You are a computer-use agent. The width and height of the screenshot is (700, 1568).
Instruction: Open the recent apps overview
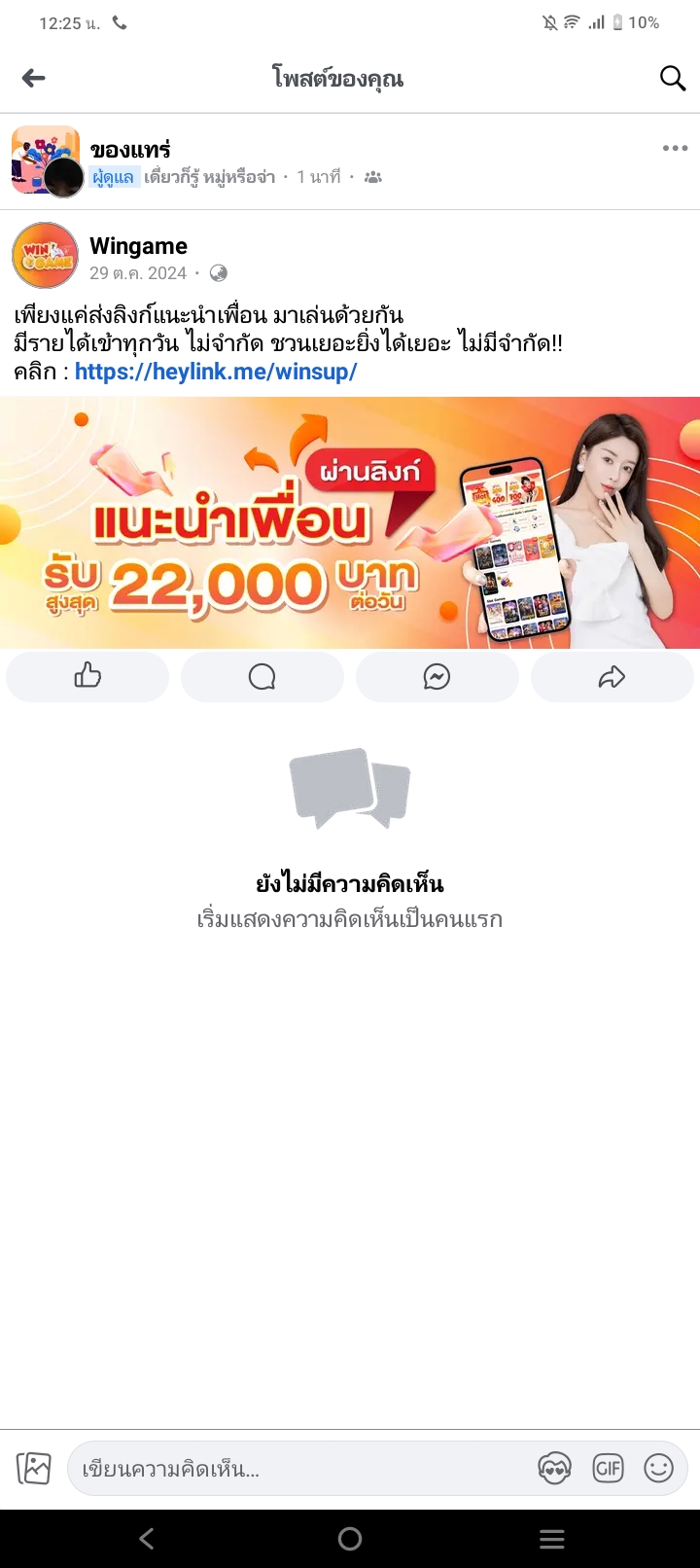[551, 1539]
